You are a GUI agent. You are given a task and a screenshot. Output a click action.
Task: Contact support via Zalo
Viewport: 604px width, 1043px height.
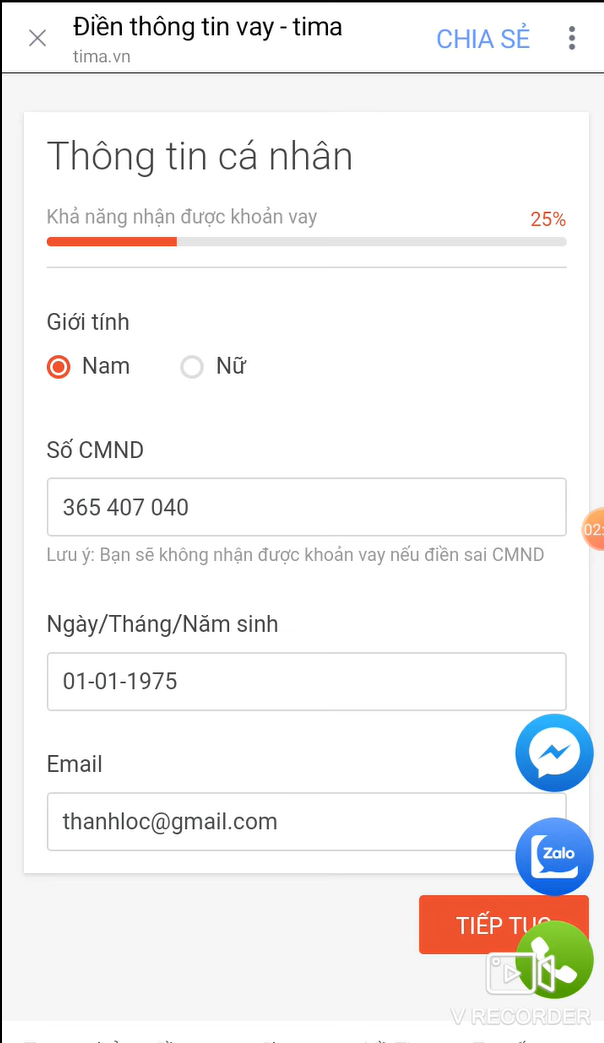tap(554, 856)
